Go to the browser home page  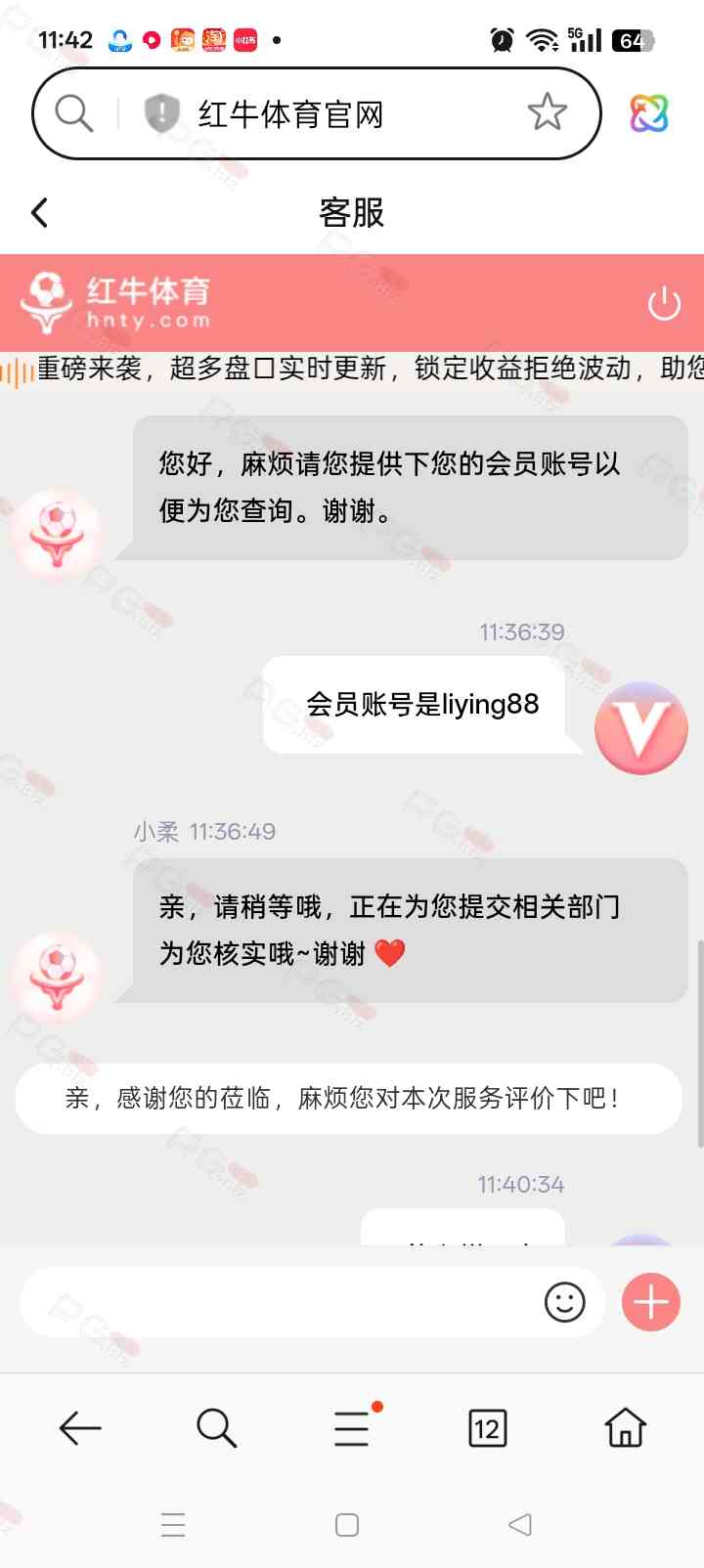click(x=625, y=1428)
